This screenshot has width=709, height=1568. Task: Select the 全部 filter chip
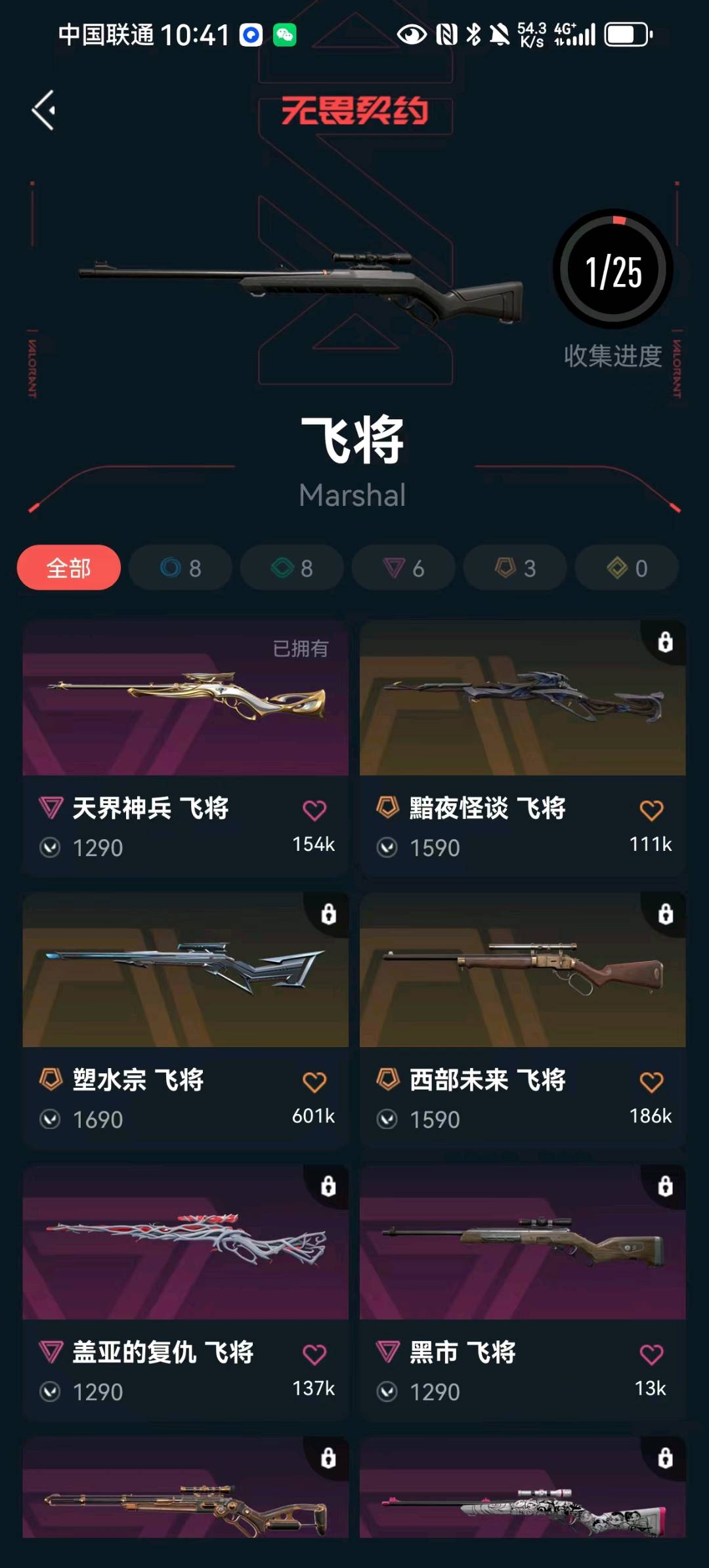[68, 567]
